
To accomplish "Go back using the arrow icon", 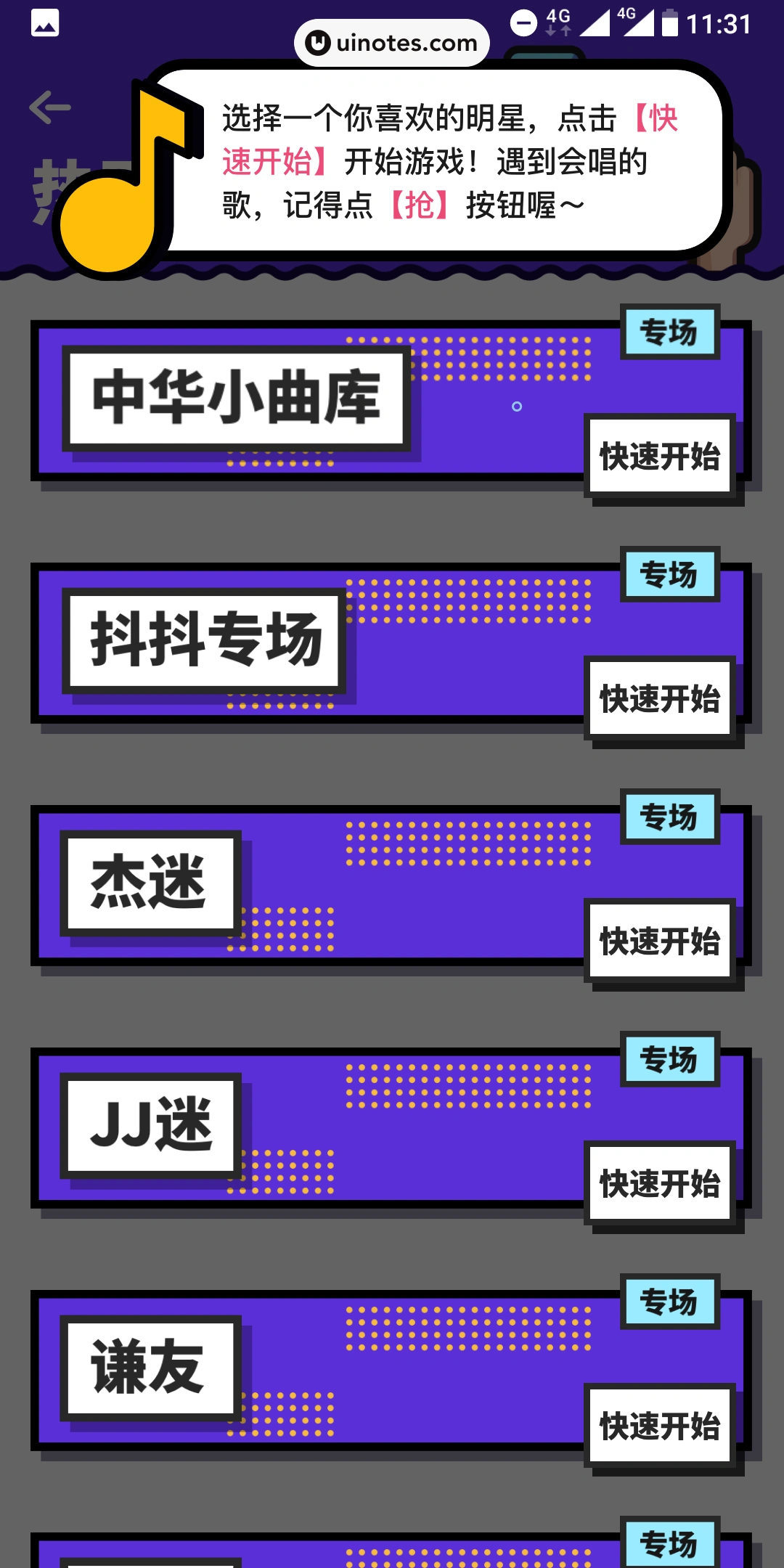I will click(49, 107).
